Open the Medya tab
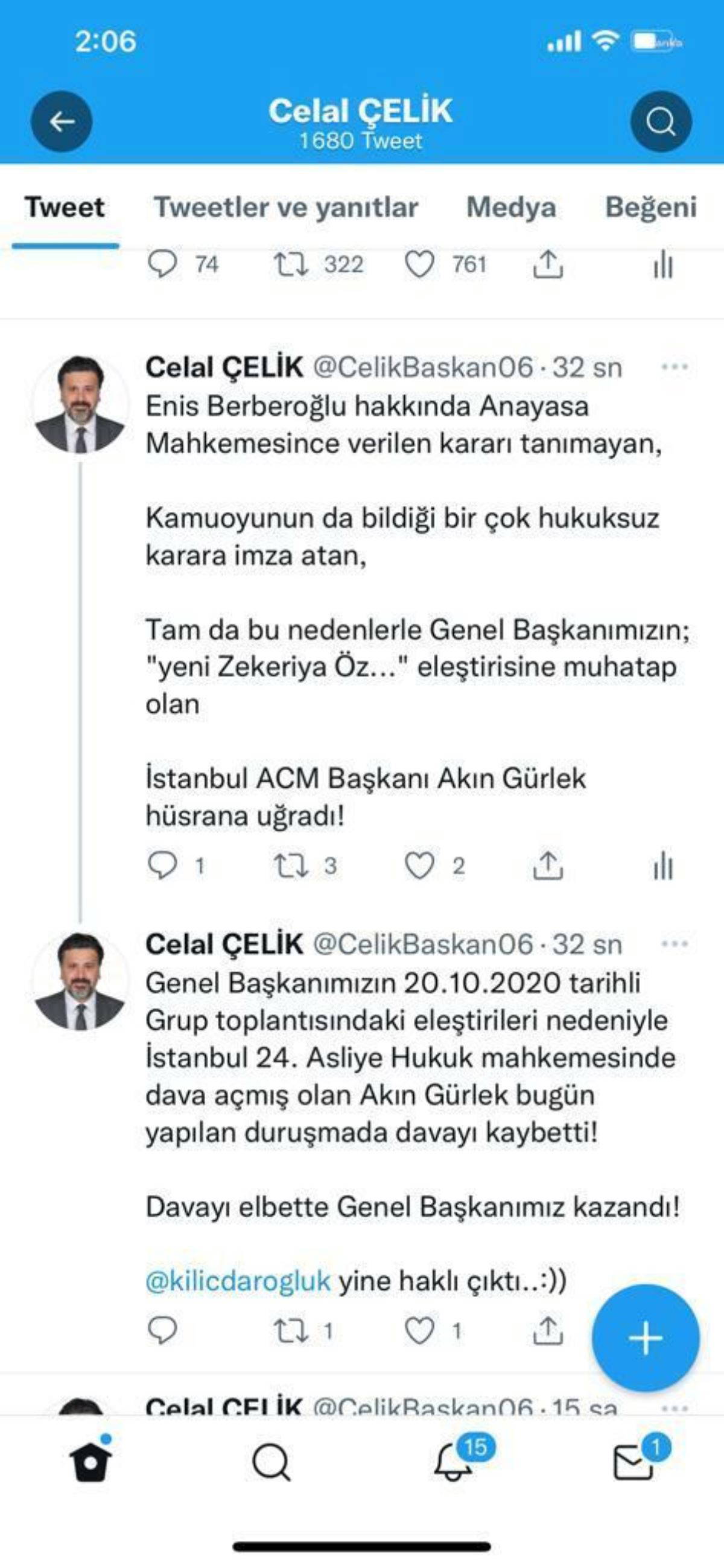Image resolution: width=724 pixels, height=1568 pixels. pos(511,208)
